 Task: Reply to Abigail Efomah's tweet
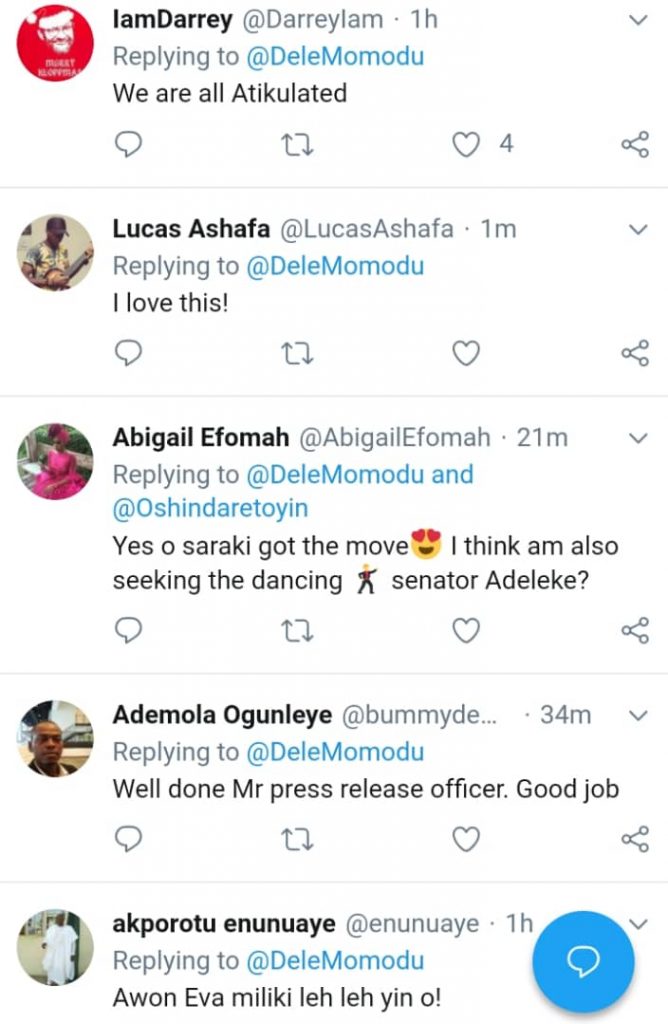(129, 630)
